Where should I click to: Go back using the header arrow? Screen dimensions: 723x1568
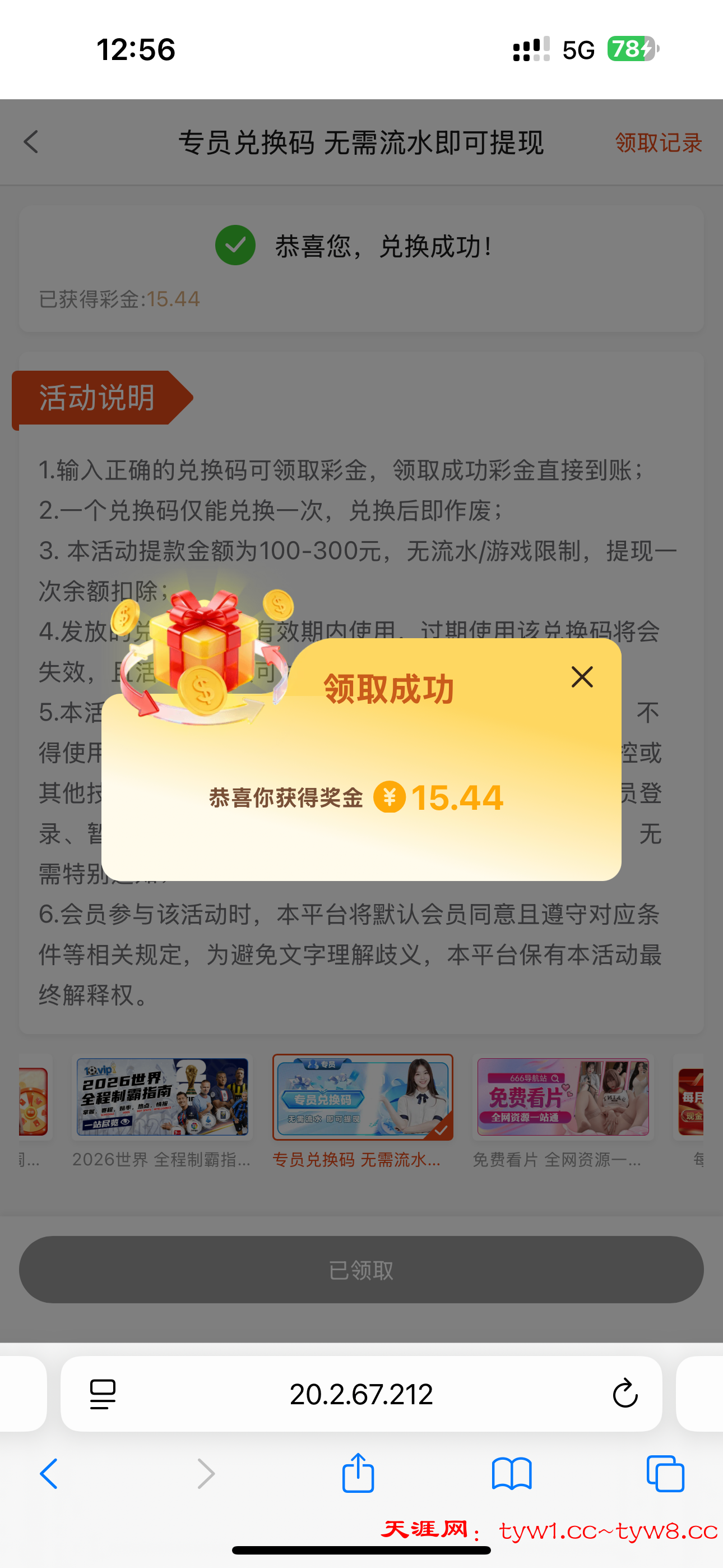click(x=31, y=142)
